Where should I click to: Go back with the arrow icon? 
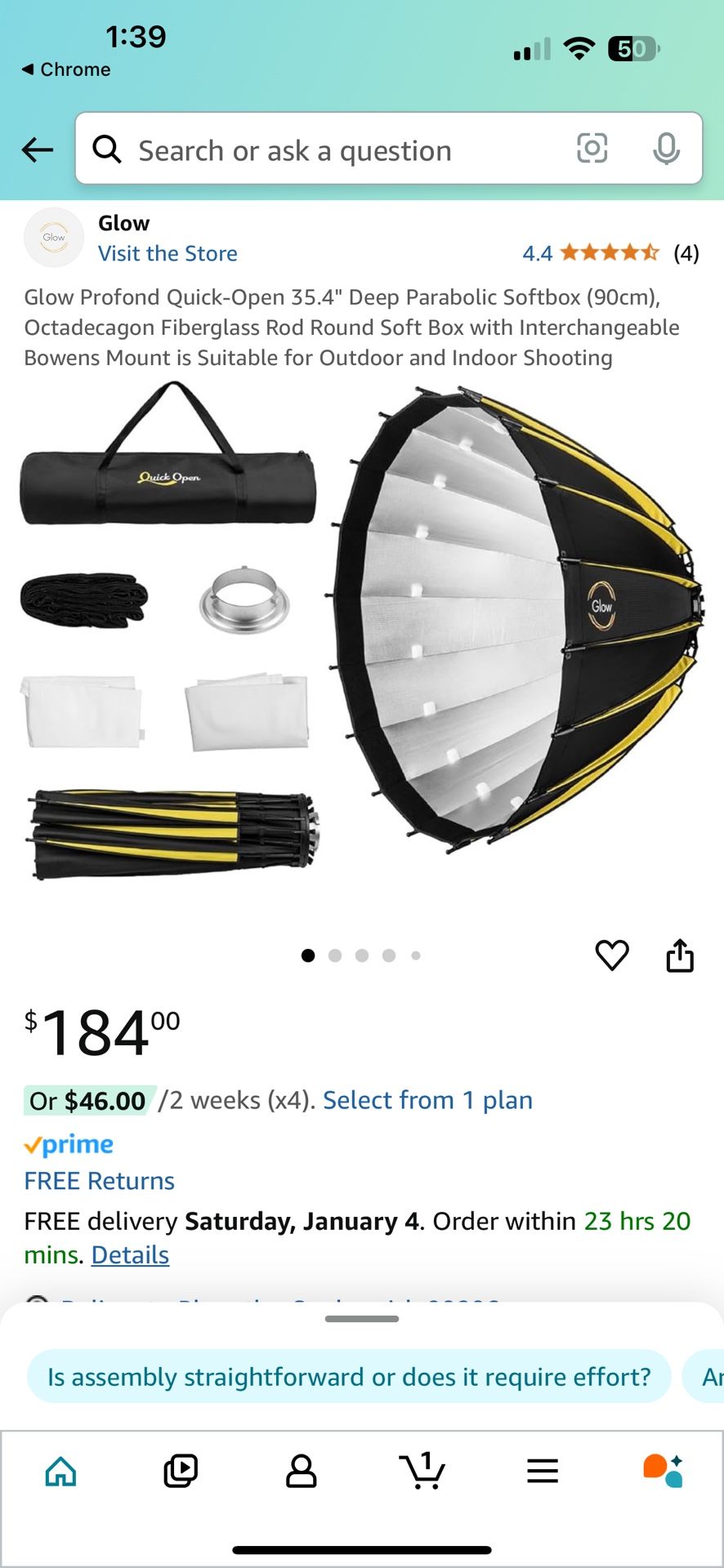(38, 149)
